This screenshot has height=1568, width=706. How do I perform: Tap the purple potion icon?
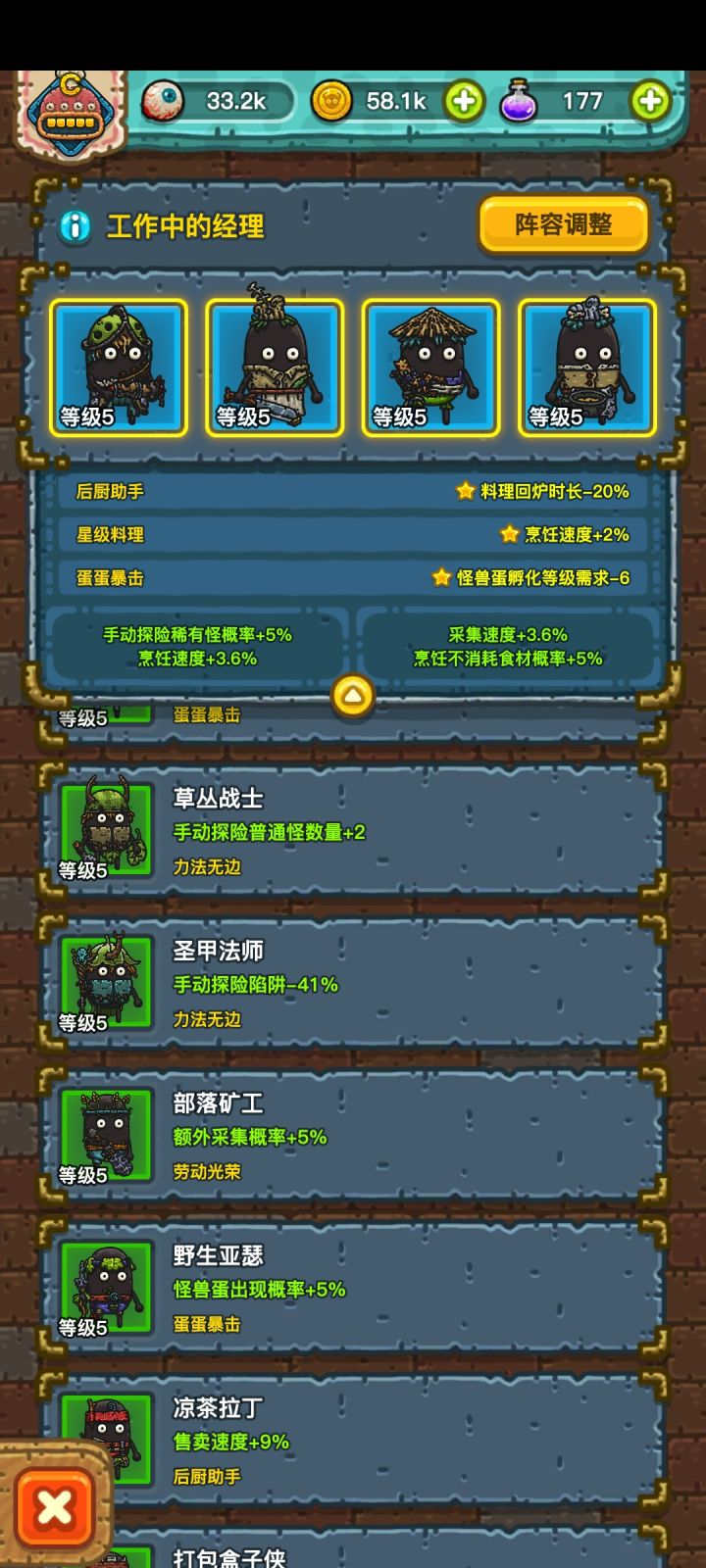tap(520, 101)
